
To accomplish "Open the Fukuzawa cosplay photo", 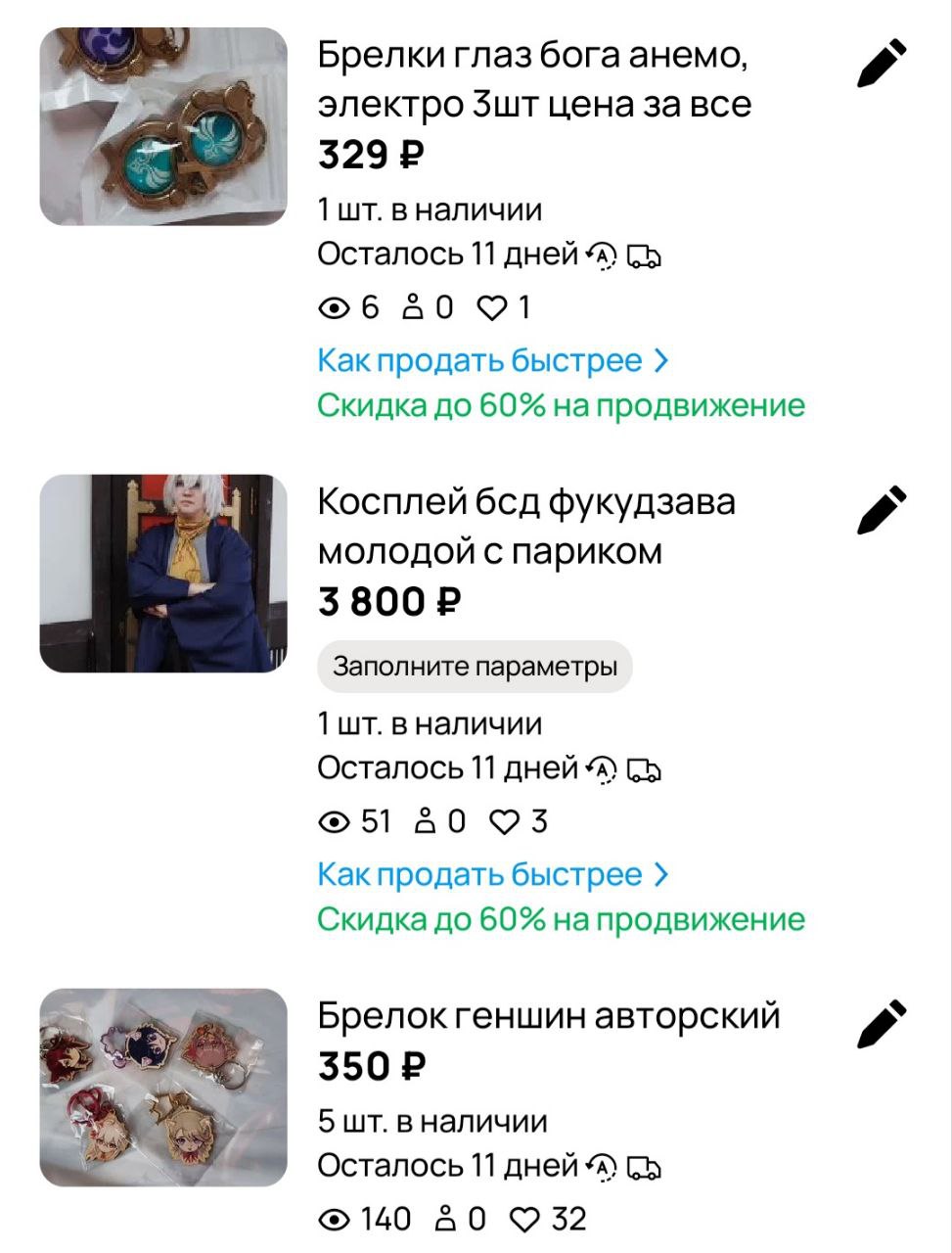I will pos(163,574).
